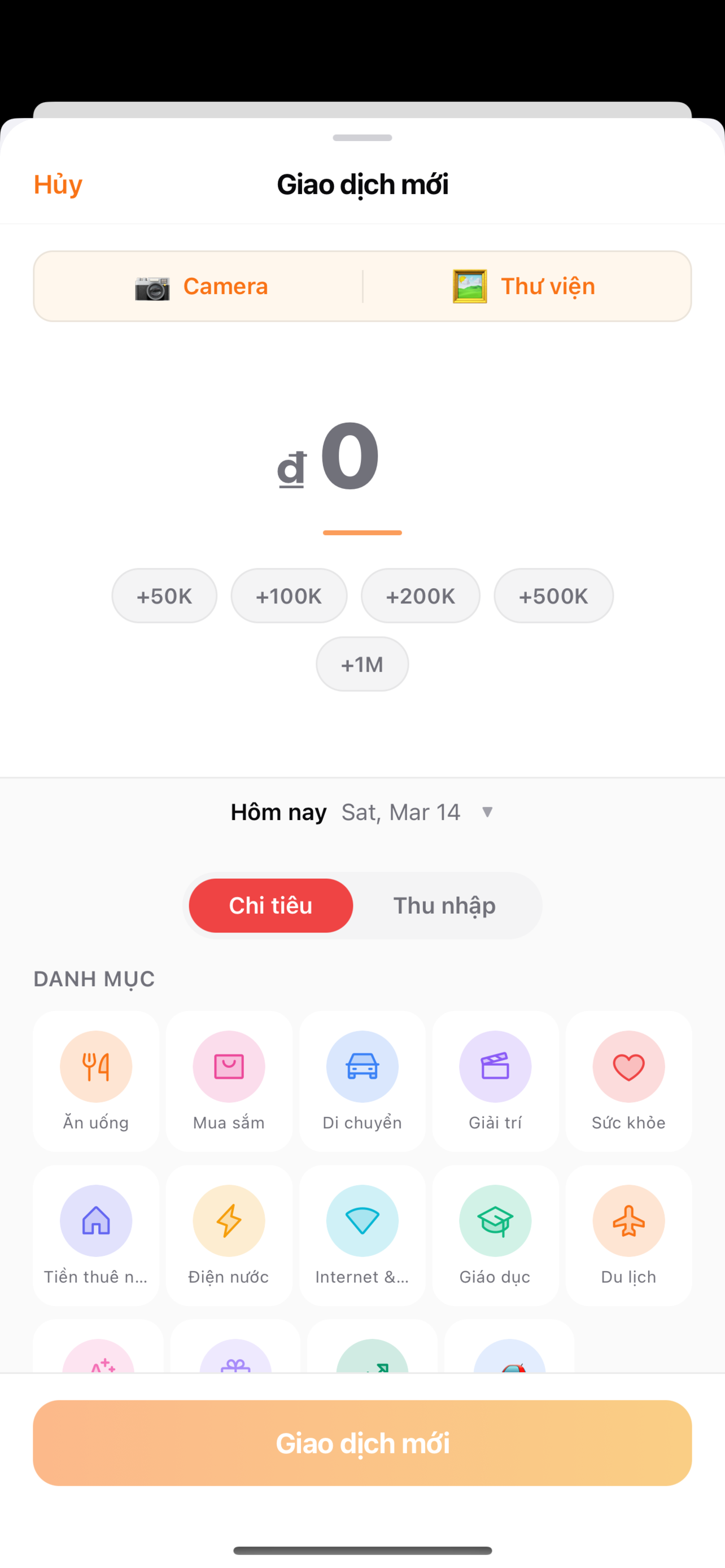Pick the Internet wifi category icon
This screenshot has height=1568, width=725.
362,1221
